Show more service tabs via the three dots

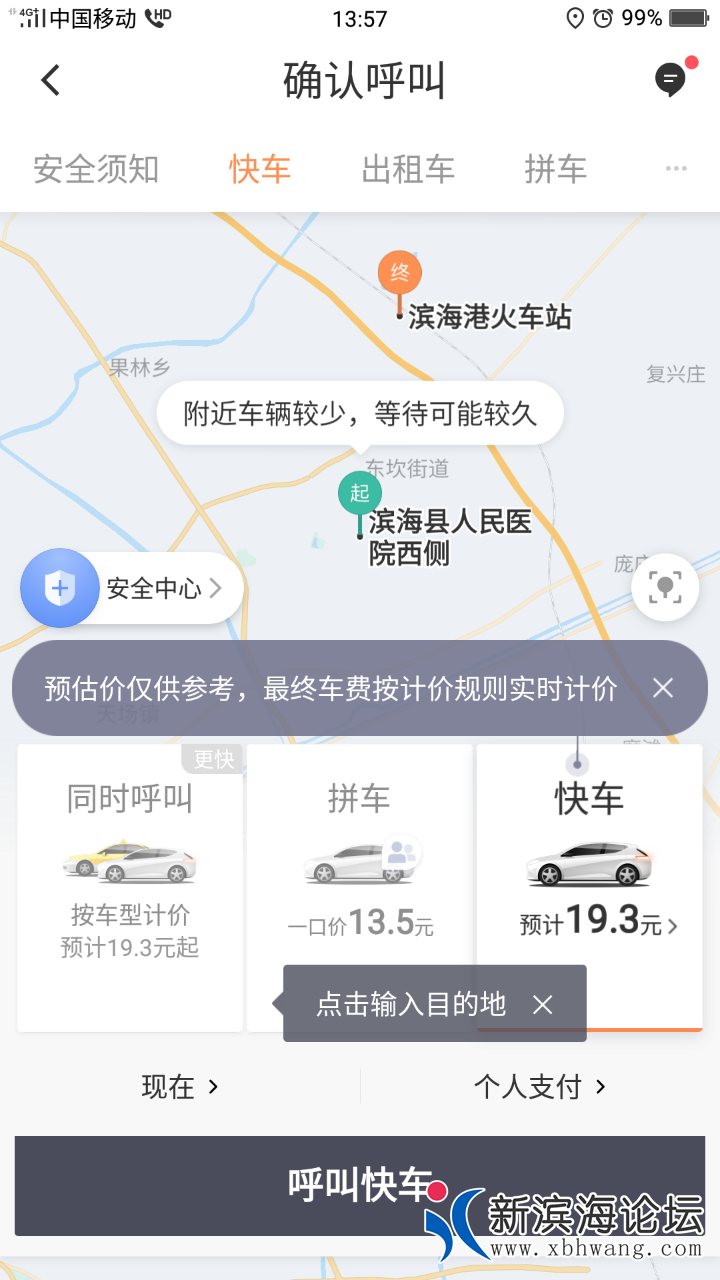pyautogui.click(x=676, y=169)
